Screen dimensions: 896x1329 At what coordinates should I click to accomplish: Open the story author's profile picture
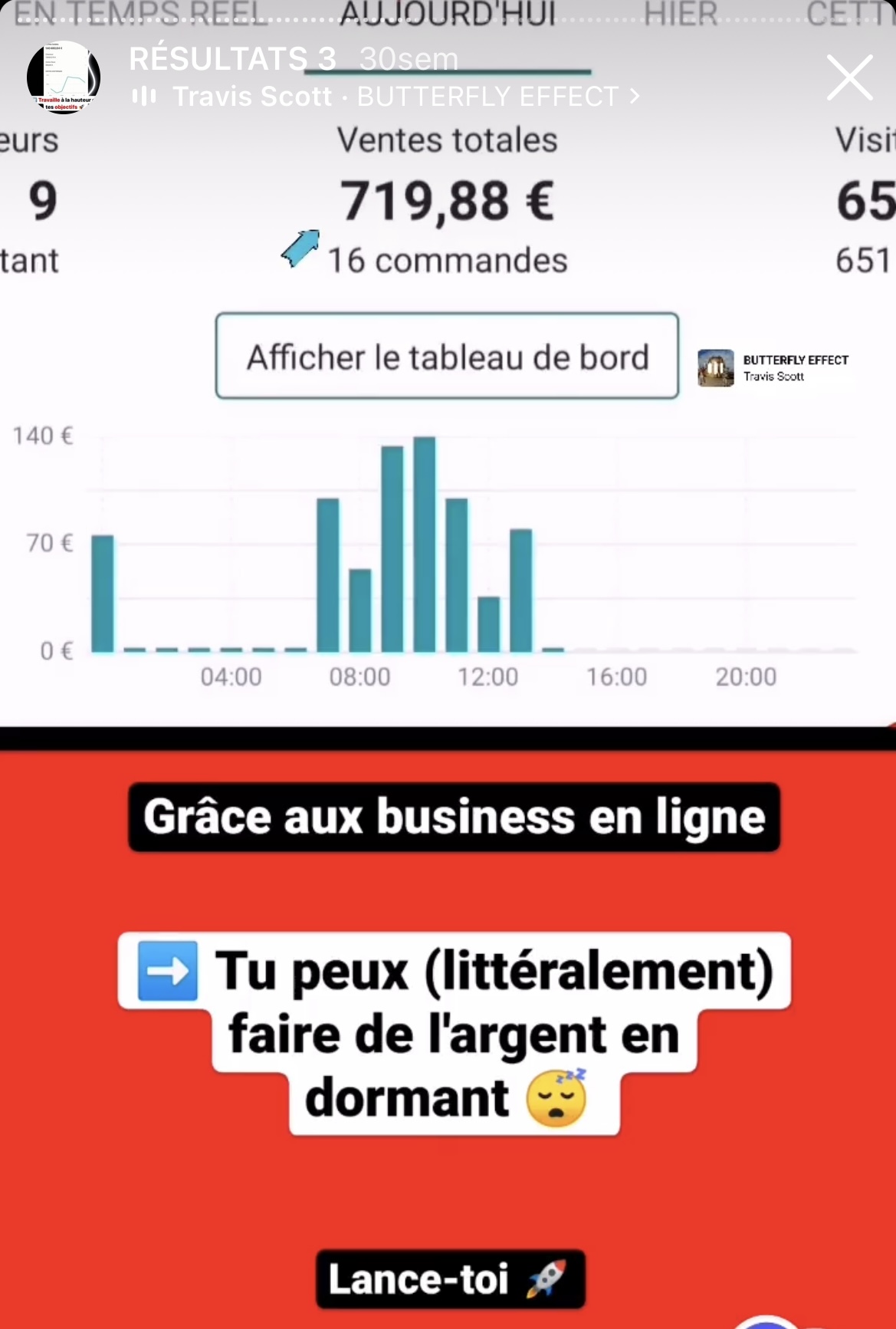click(64, 77)
